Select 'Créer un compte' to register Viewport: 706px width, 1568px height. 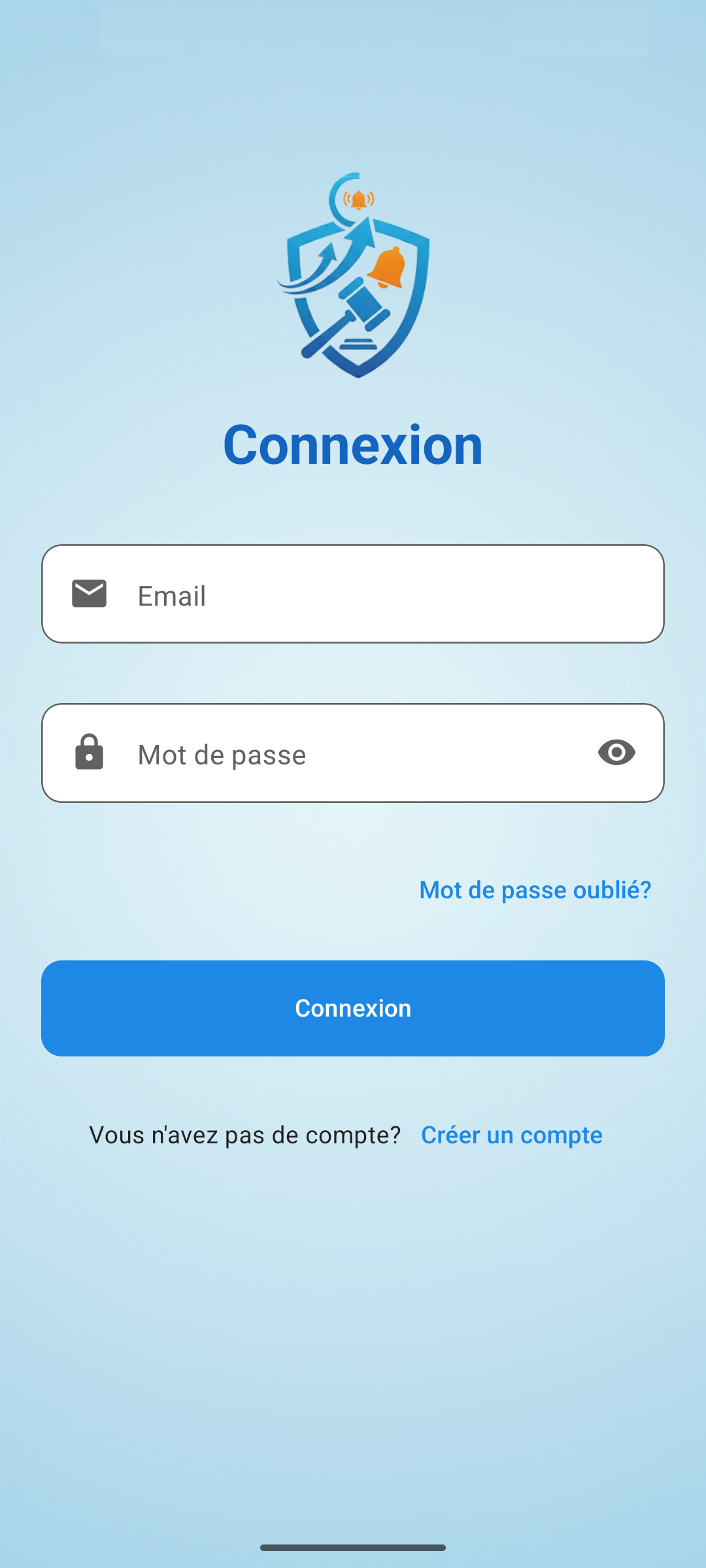click(512, 1135)
